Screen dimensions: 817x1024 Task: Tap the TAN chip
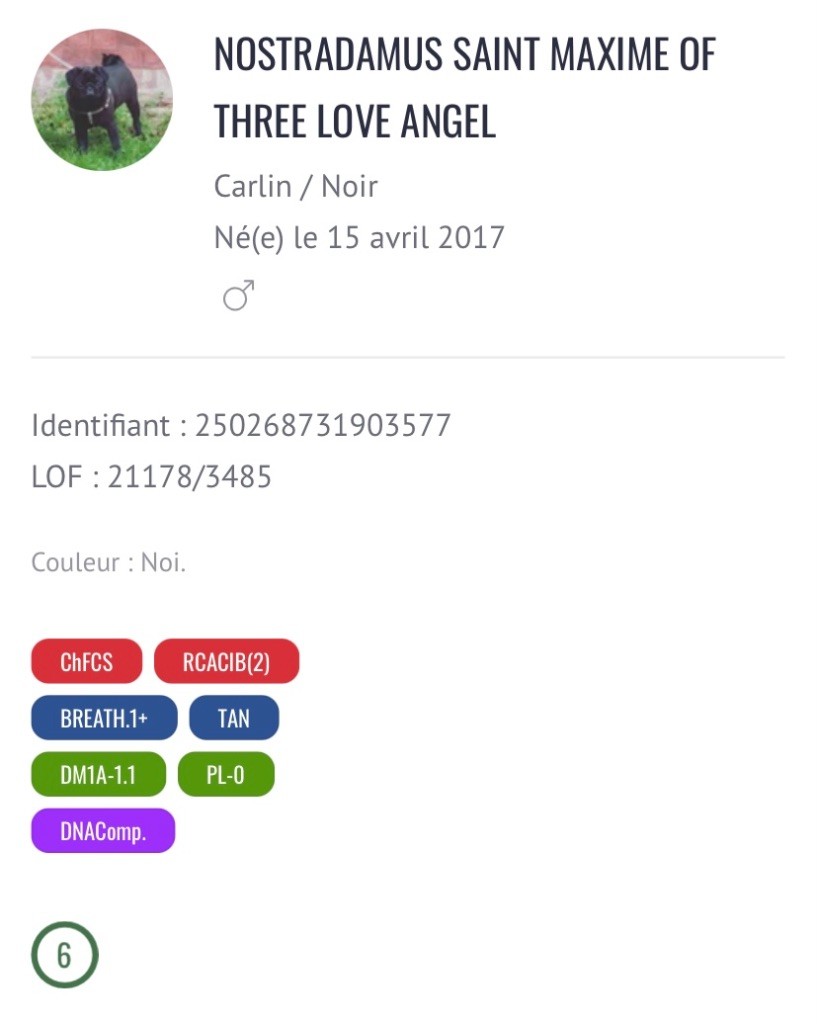pyautogui.click(x=233, y=718)
